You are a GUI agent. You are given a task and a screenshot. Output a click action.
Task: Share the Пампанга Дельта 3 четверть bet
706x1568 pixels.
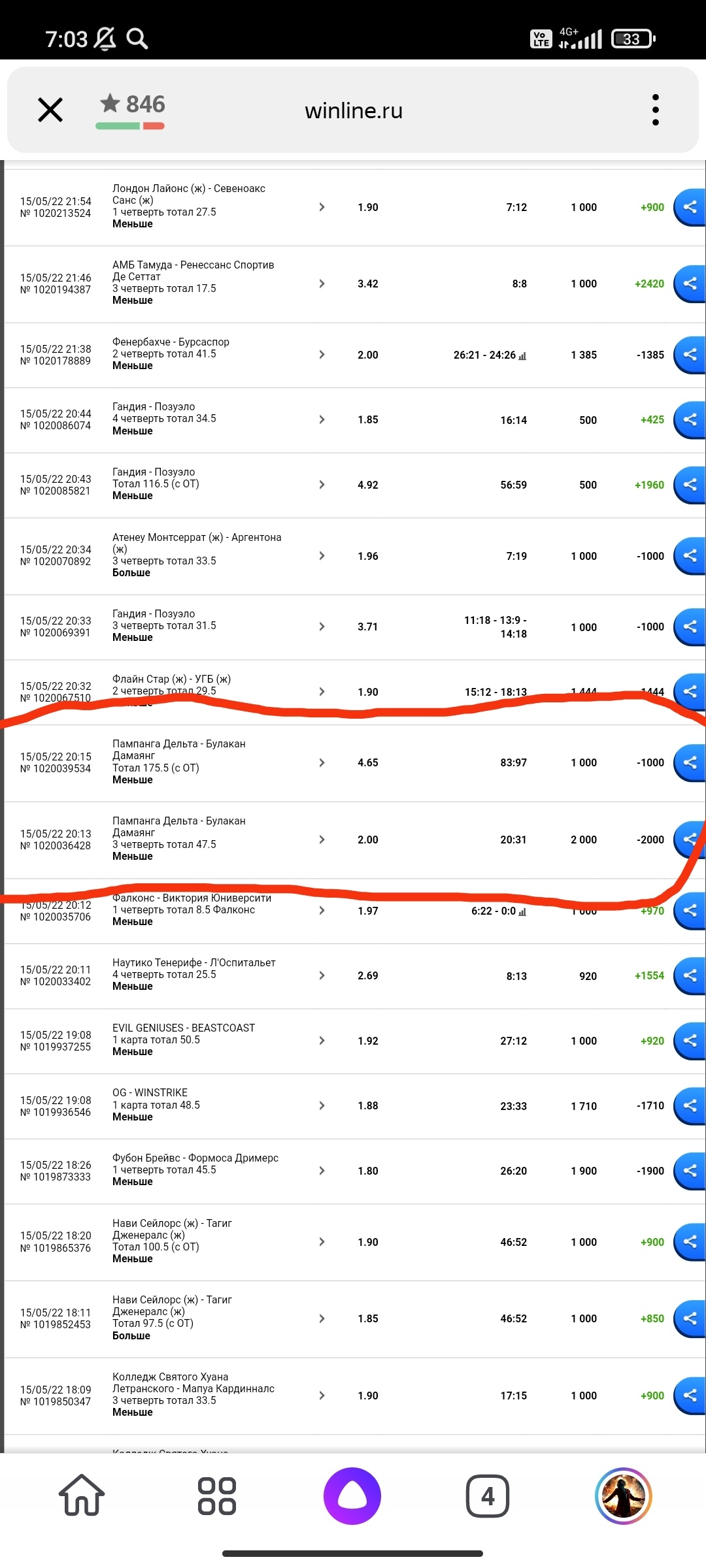(x=690, y=840)
